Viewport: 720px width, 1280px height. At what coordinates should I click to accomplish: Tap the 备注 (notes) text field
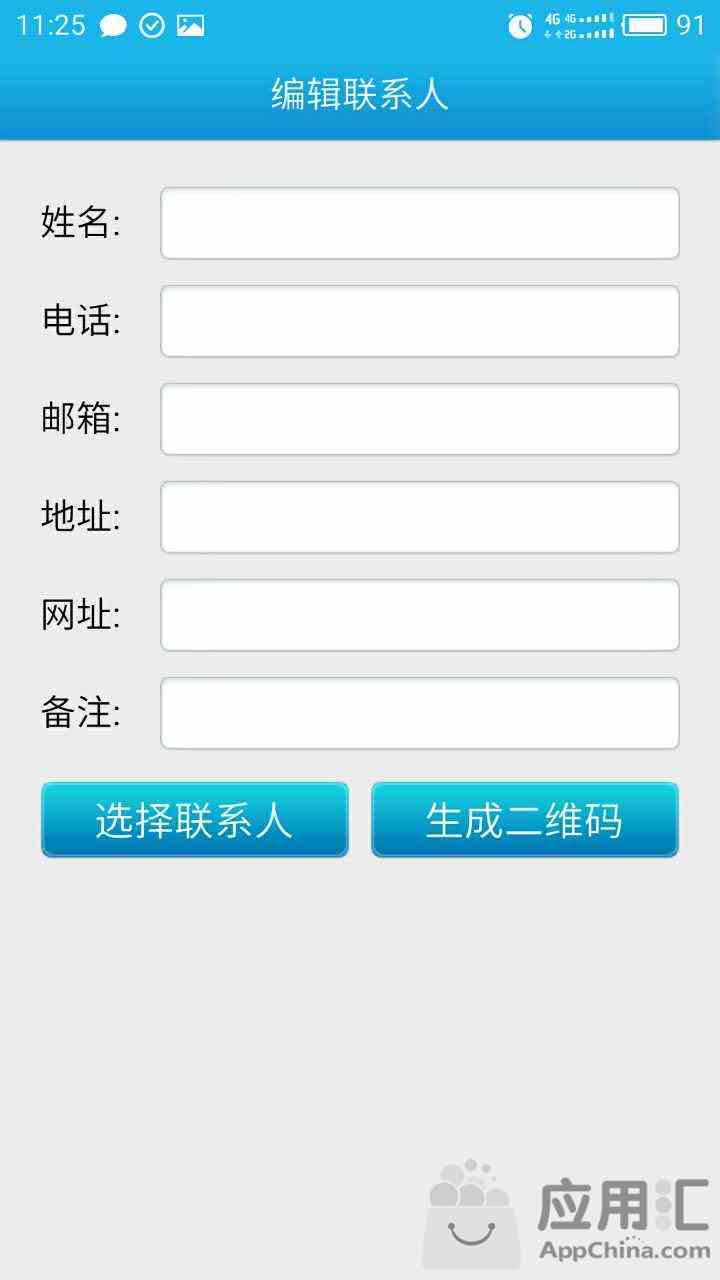point(420,713)
